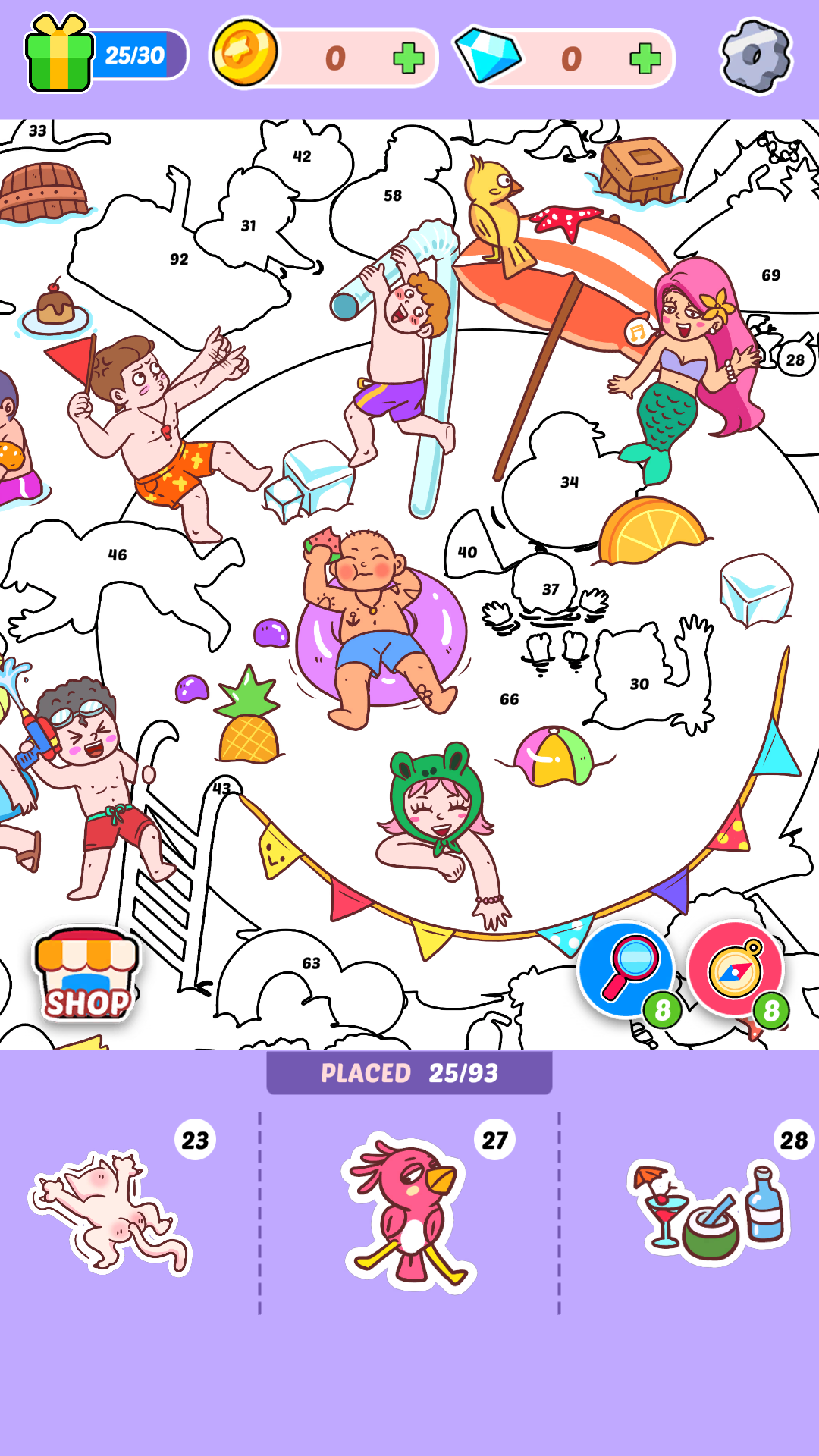Screen dimensions: 819x1456
Task: Open the Shop
Action: pos(87,975)
